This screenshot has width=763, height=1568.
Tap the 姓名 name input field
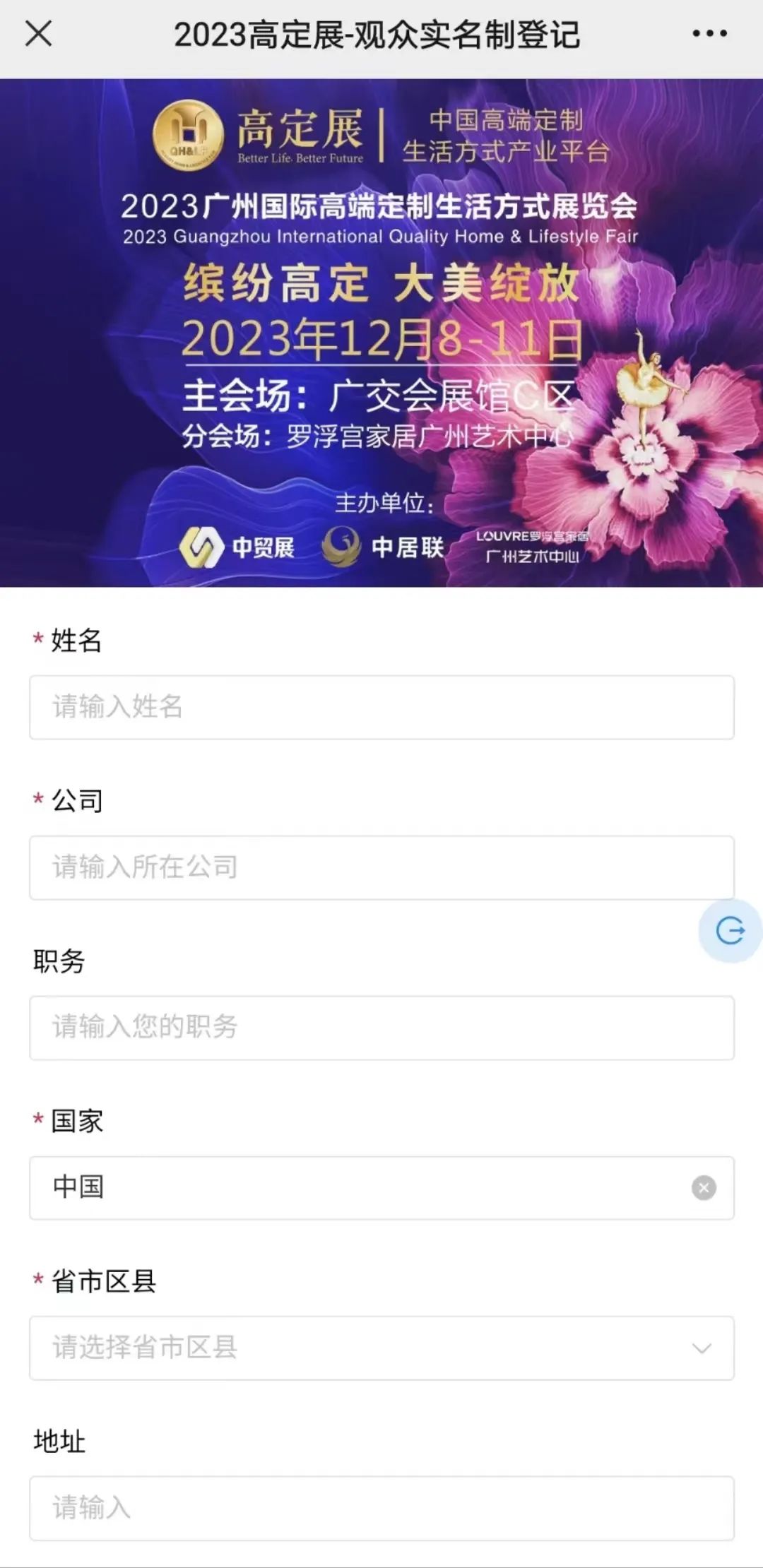tap(381, 707)
